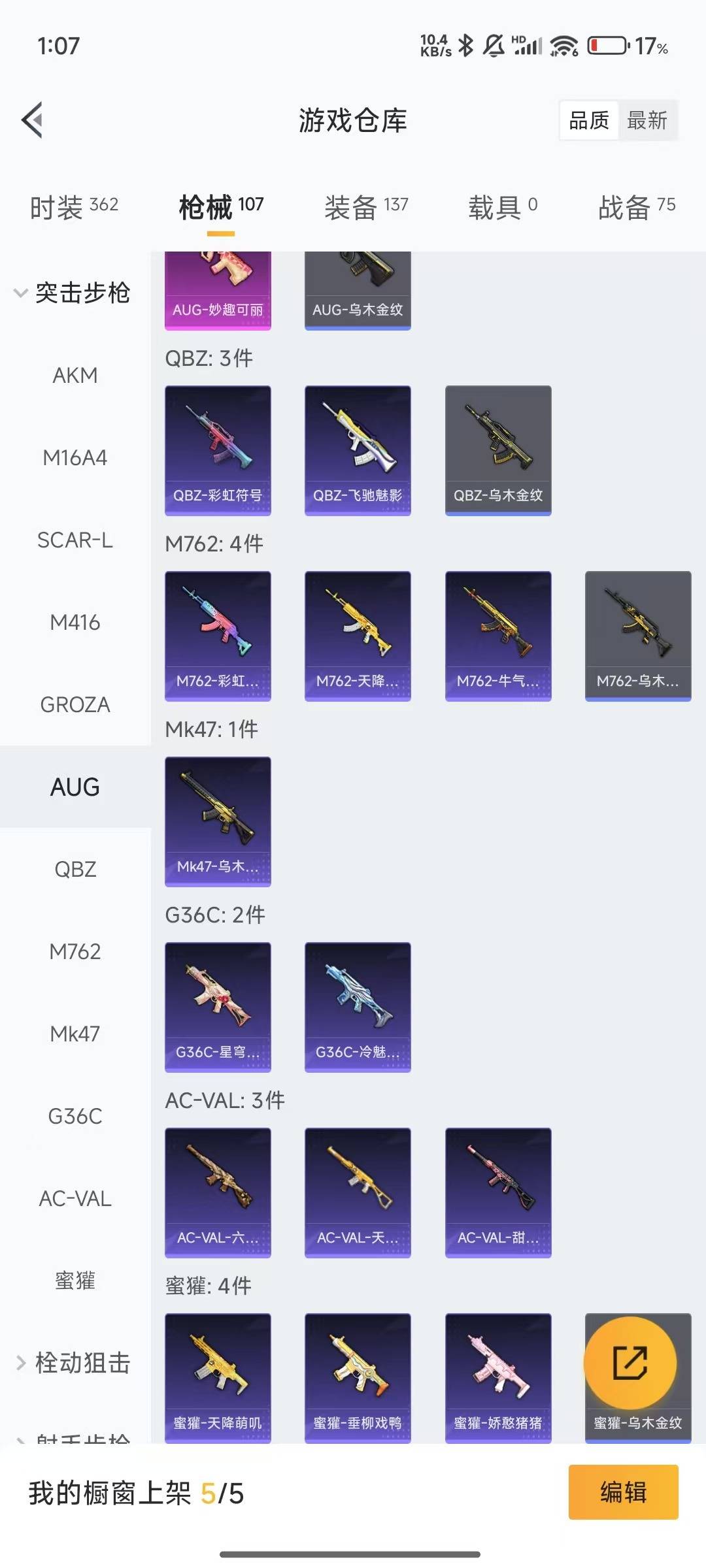
Task: Open the QBZ-彩虹符号 skin
Action: click(218, 450)
